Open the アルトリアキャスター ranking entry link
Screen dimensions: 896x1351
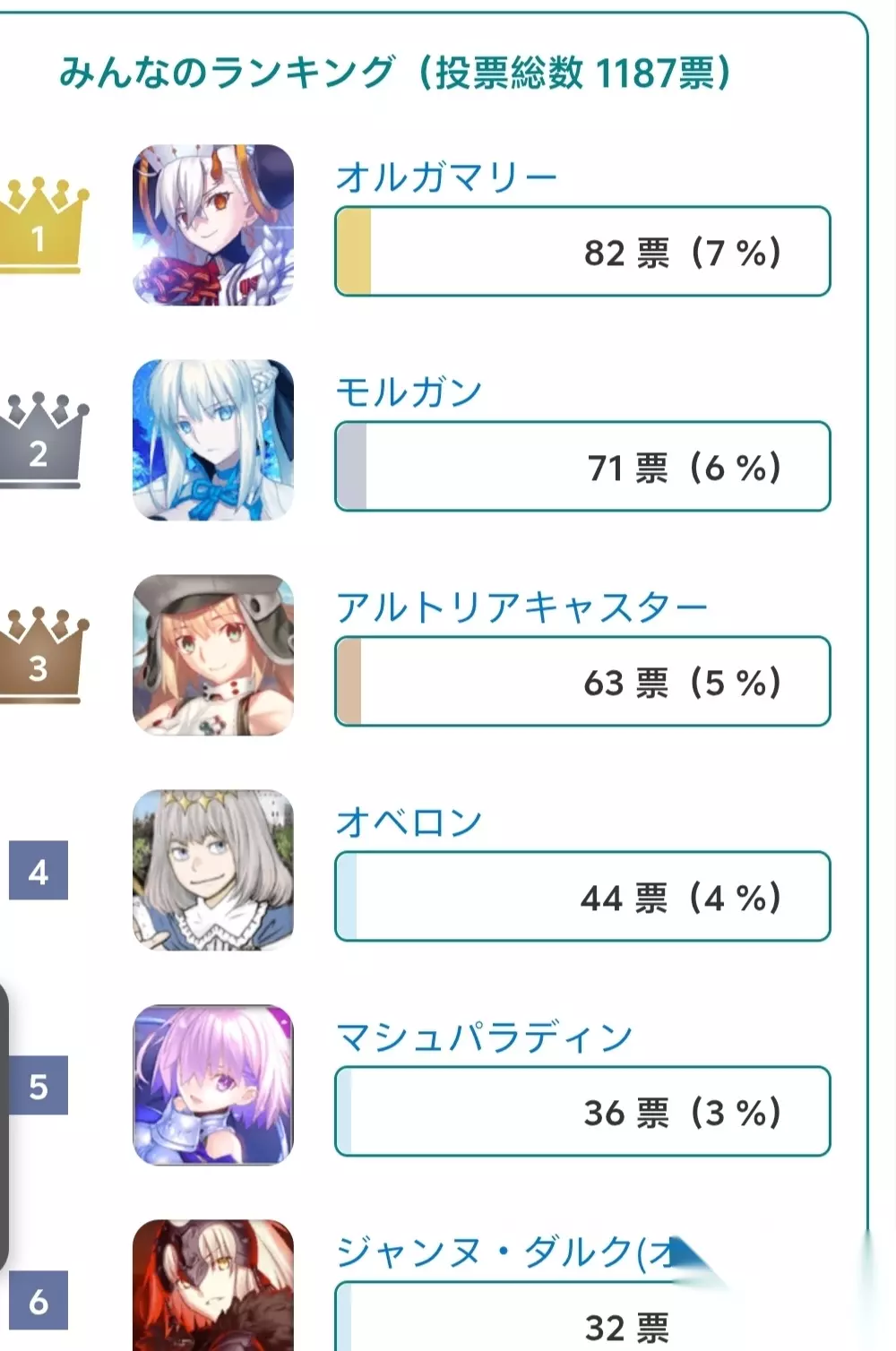tap(521, 607)
